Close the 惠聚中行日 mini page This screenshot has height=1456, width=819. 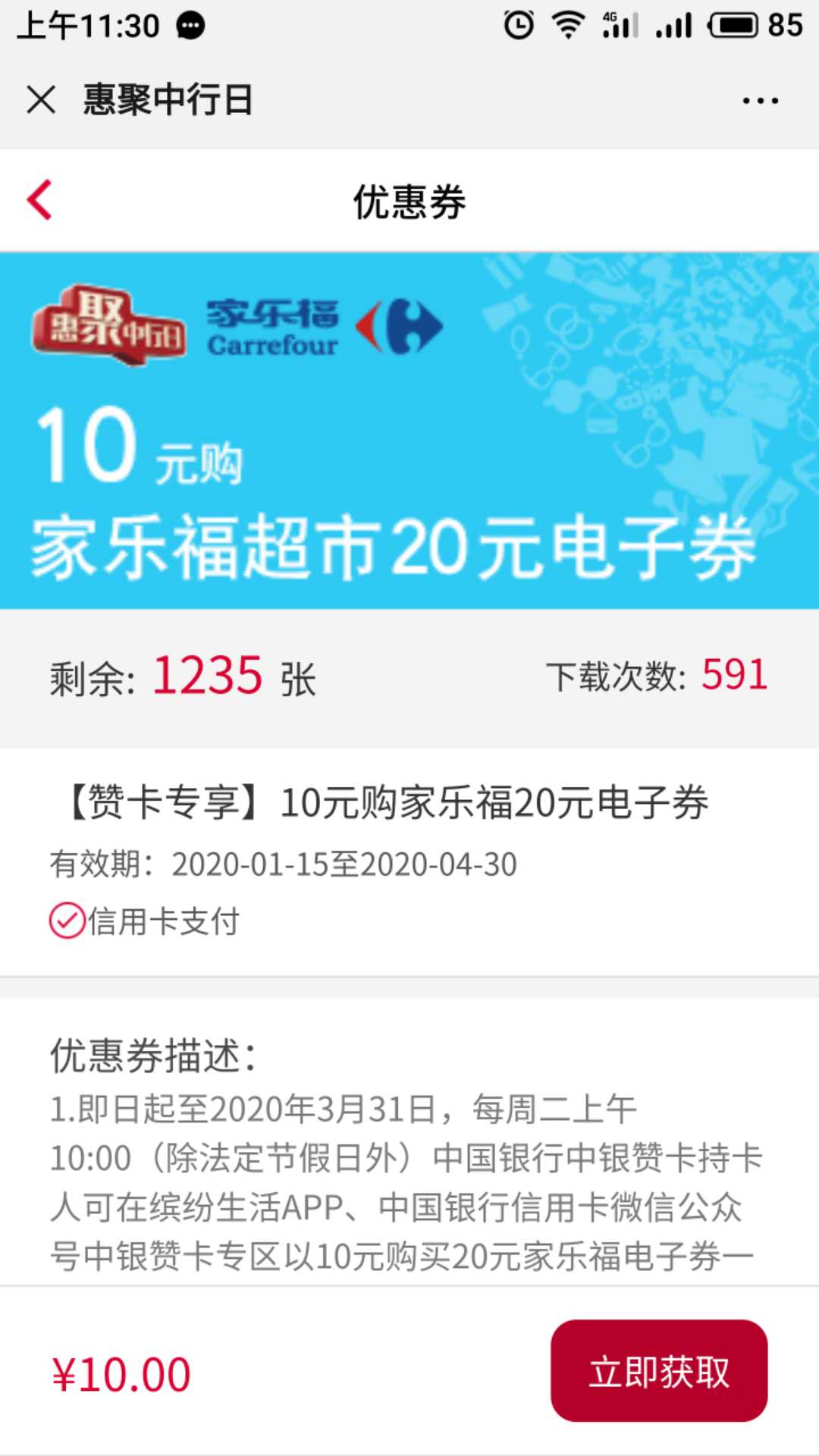[41, 99]
